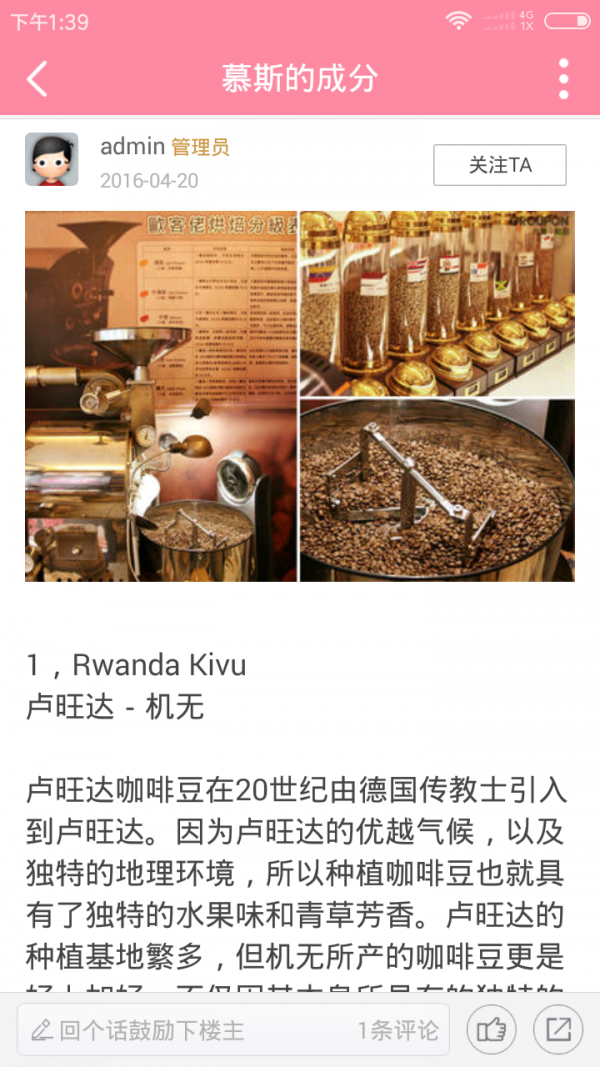Open admin's username link
This screenshot has width=600, height=1067.
pyautogui.click(x=132, y=147)
